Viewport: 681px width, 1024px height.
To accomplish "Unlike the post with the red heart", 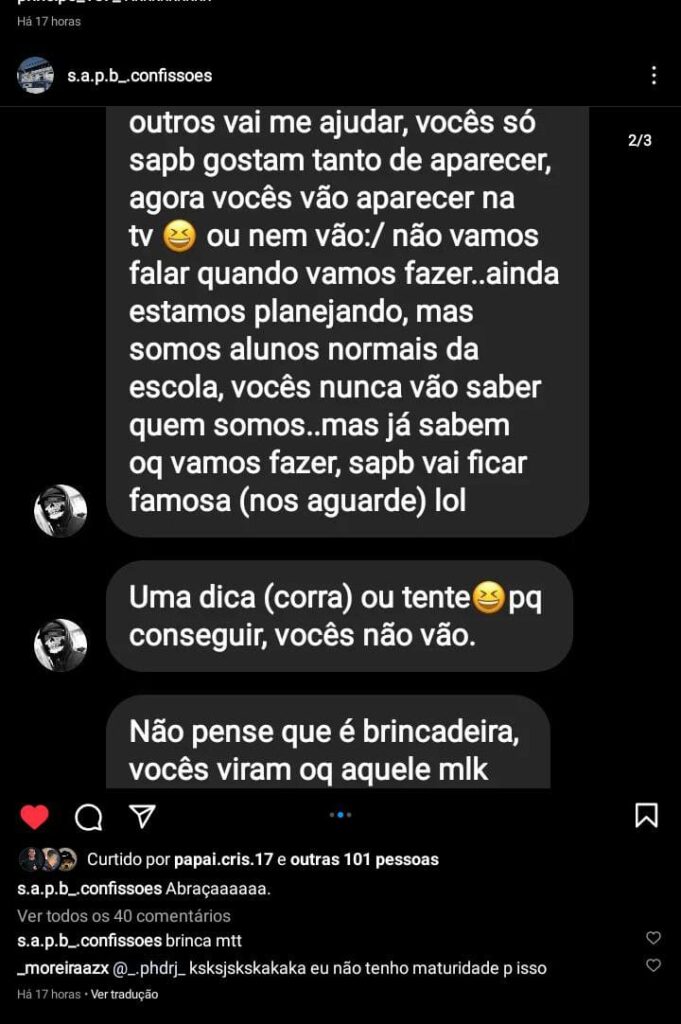I will pos(35,817).
